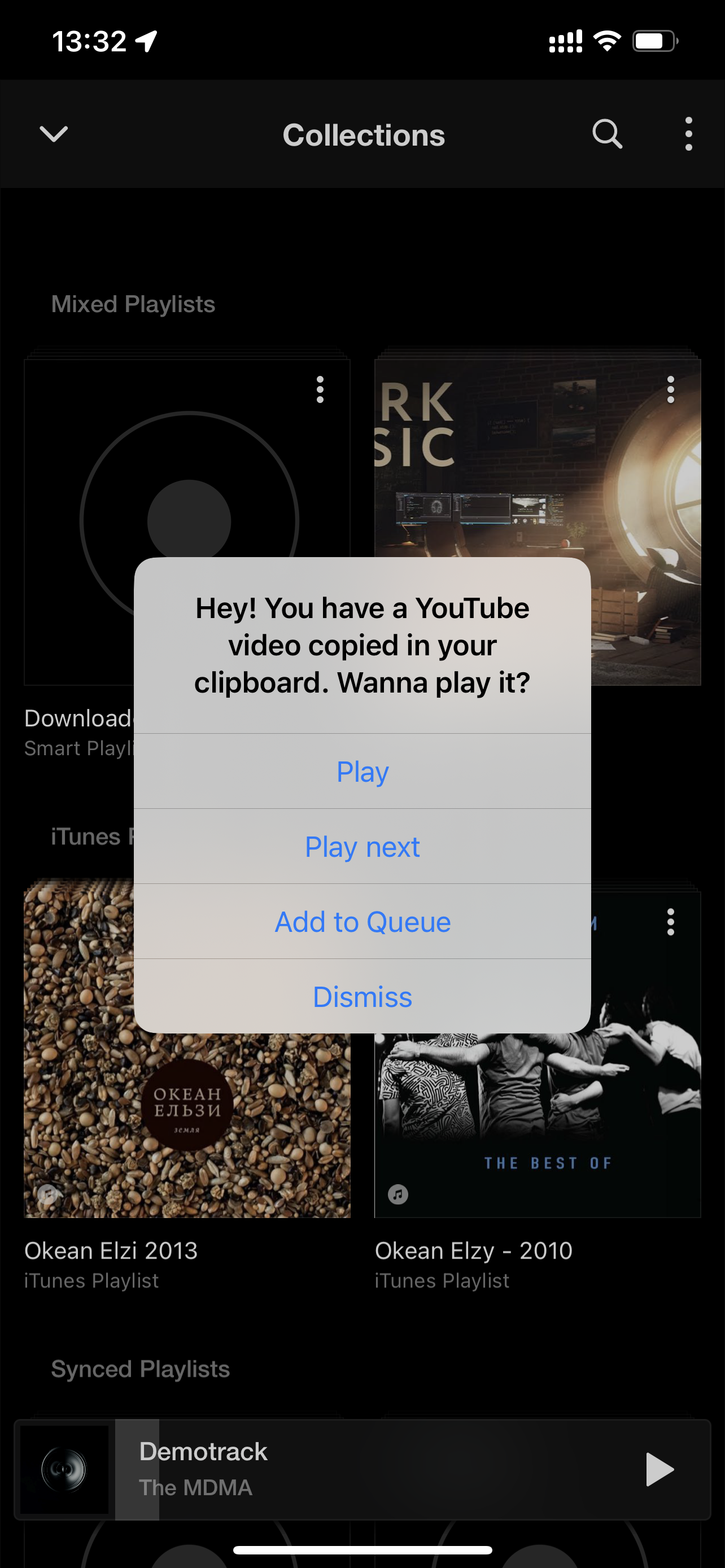Play Demotrack in the mini player
The height and width of the screenshot is (1568, 725).
tap(660, 1469)
